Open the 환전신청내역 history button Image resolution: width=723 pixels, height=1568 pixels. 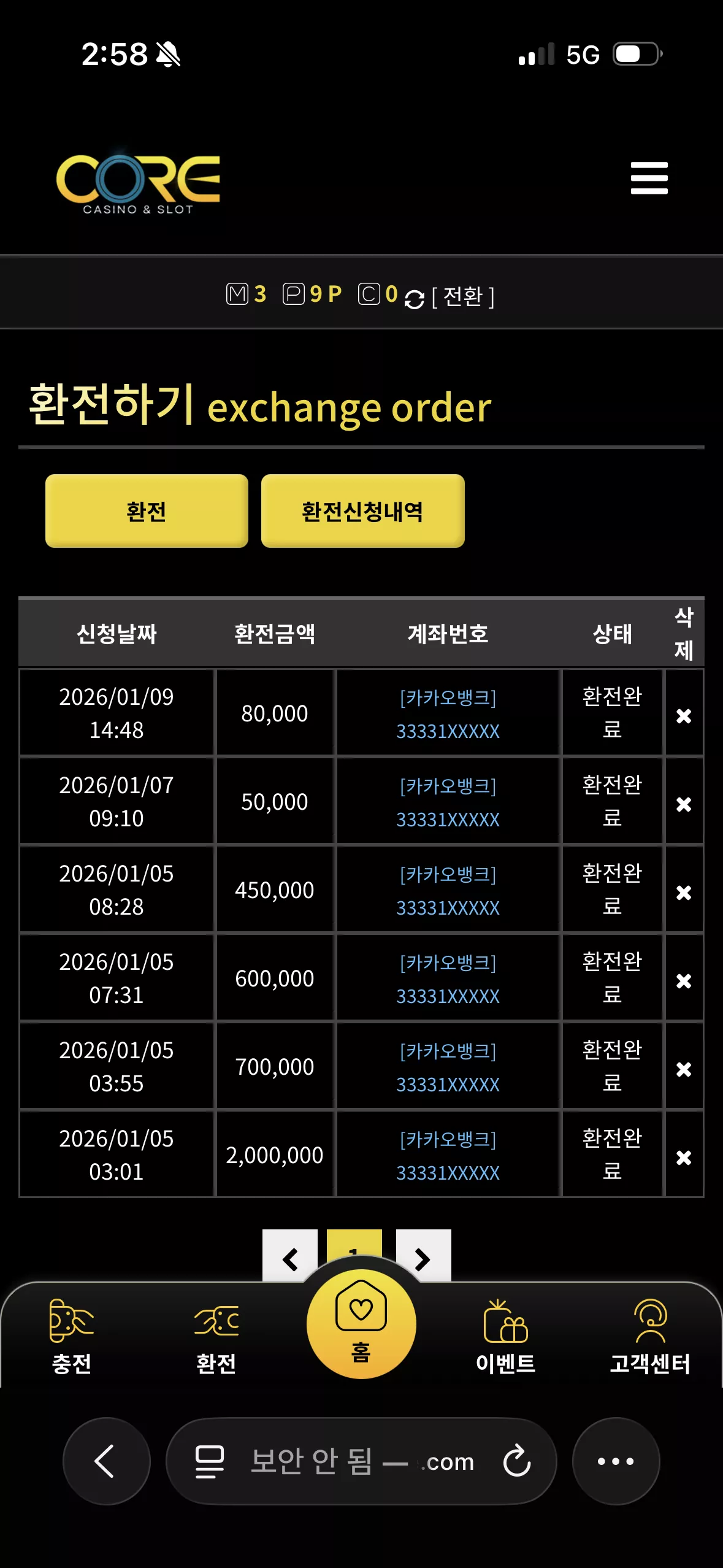[x=362, y=510]
